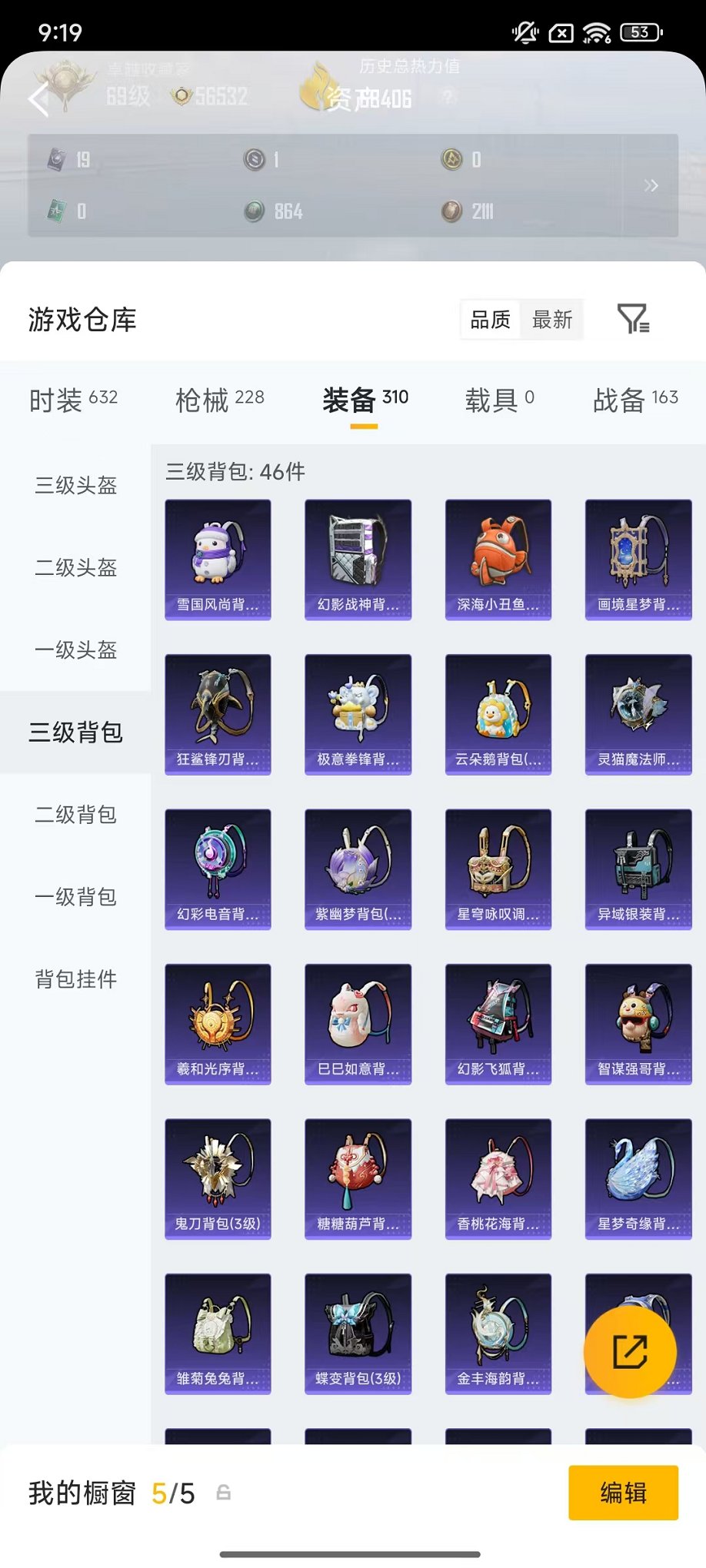Open the 鬼刀背包(3级) item
Viewport: 706px width, 1568px height.
pyautogui.click(x=218, y=1178)
